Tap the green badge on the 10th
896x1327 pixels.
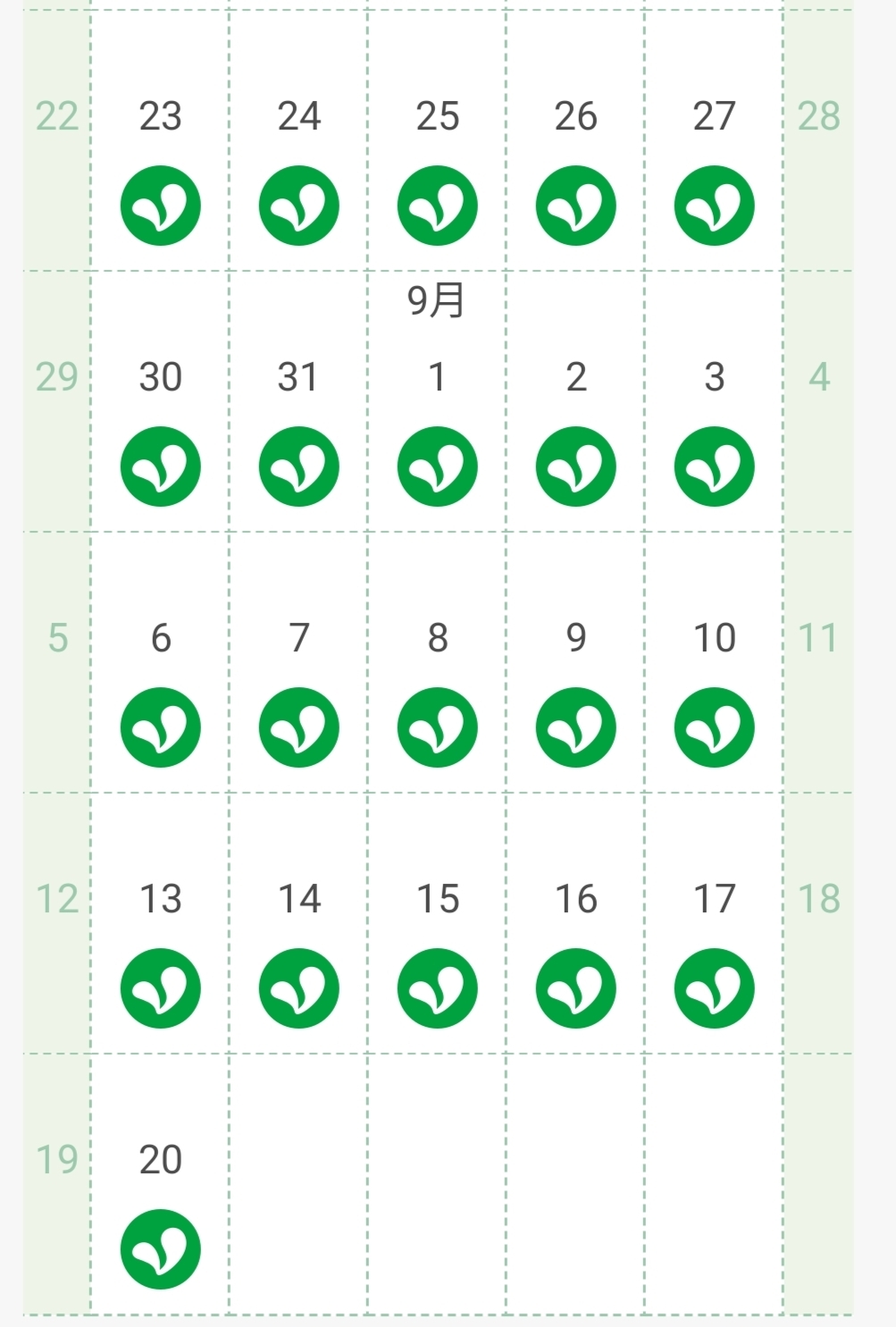coord(714,727)
